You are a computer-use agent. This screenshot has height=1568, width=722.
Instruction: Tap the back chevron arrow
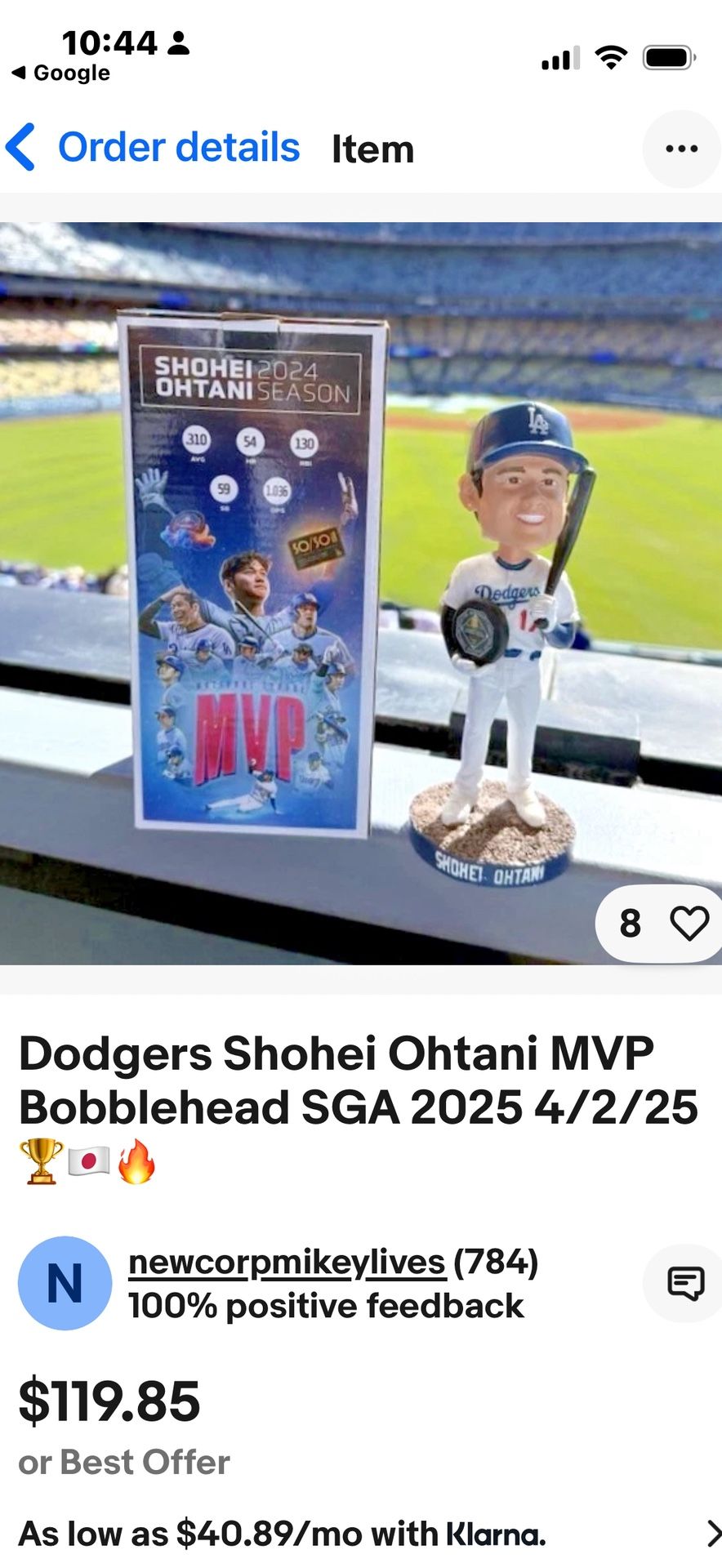(x=23, y=148)
